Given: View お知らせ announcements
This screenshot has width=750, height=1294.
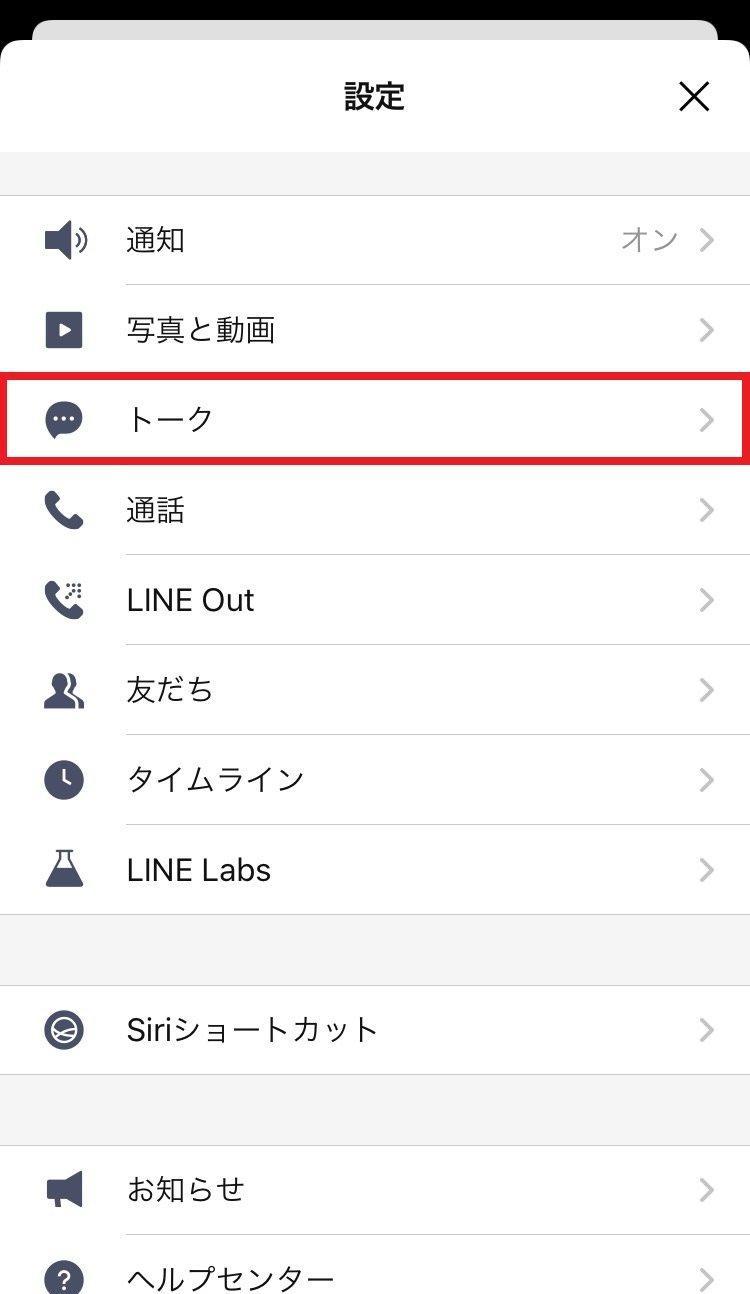Looking at the screenshot, I should click(375, 1190).
